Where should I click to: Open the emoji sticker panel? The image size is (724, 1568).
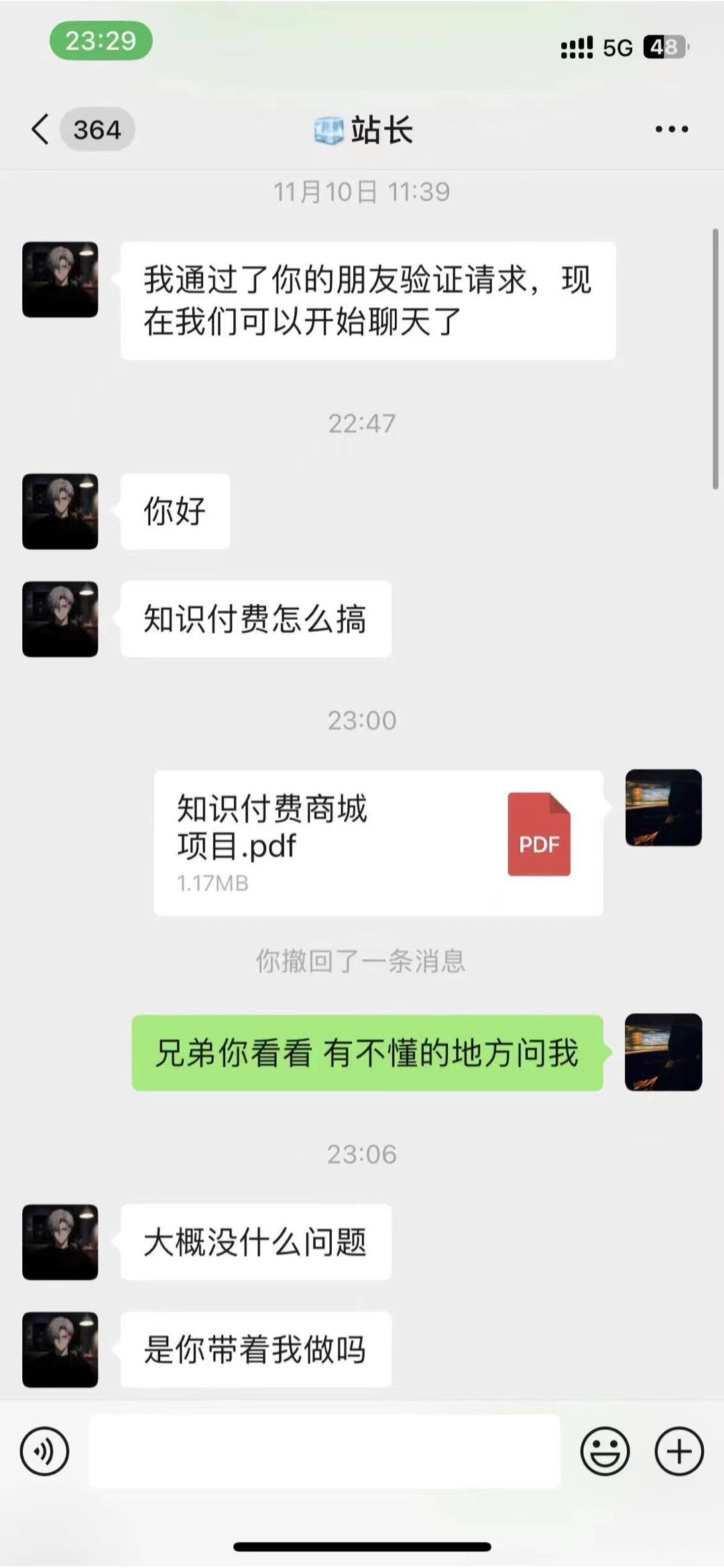click(605, 1452)
